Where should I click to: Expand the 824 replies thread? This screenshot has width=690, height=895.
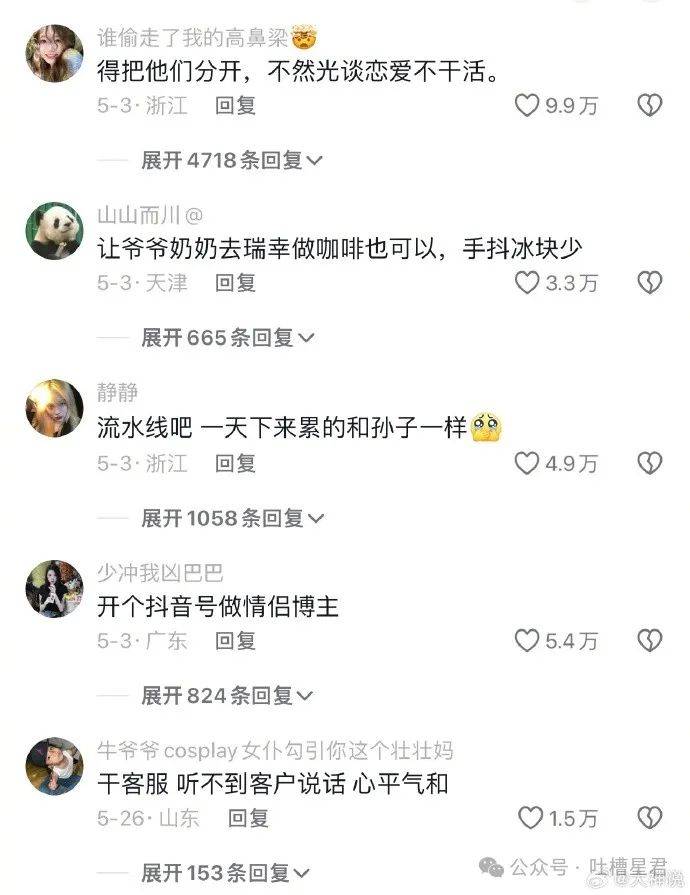pos(227,695)
